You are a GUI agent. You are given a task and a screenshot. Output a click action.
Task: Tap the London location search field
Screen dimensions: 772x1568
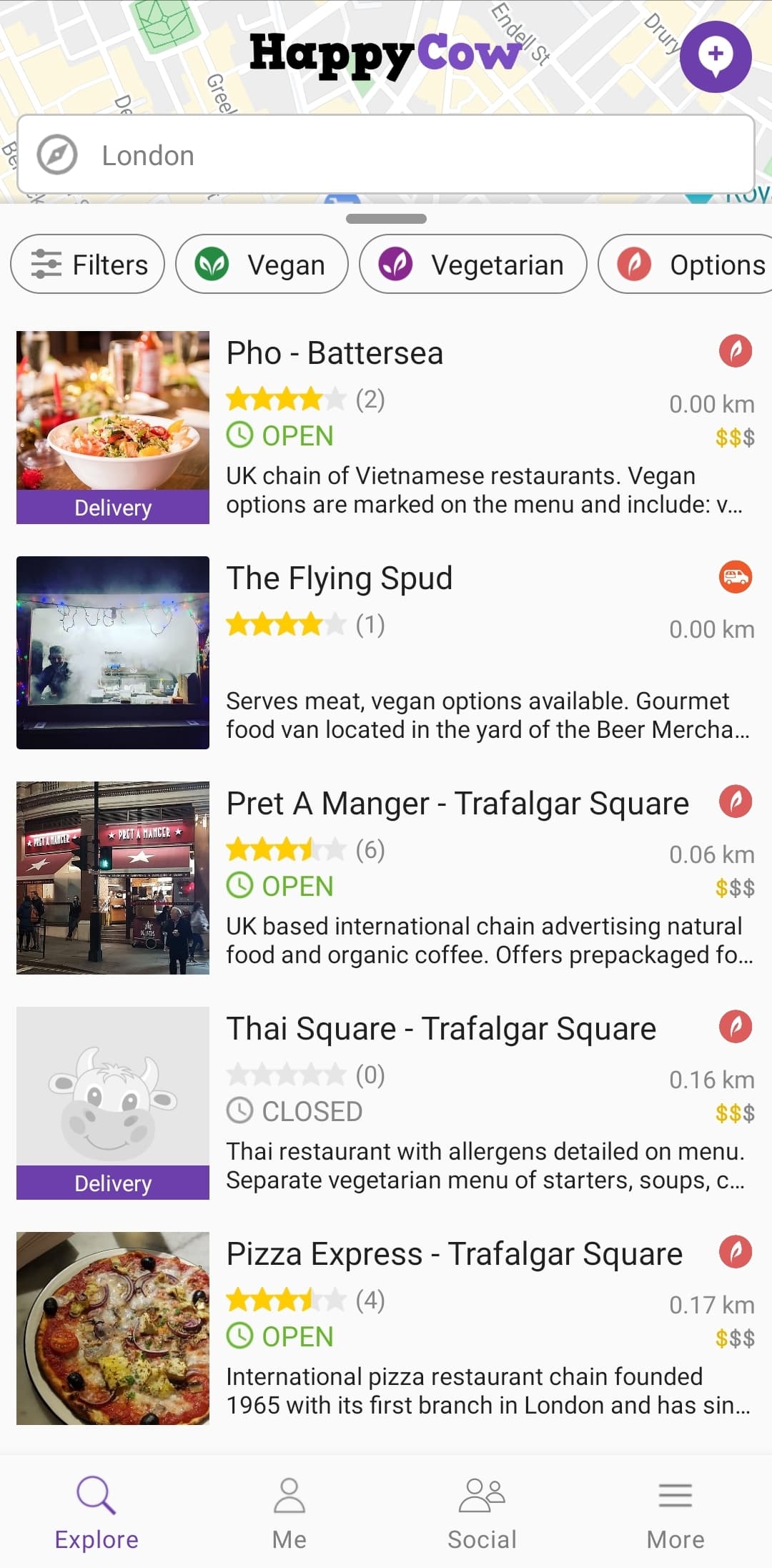click(386, 154)
